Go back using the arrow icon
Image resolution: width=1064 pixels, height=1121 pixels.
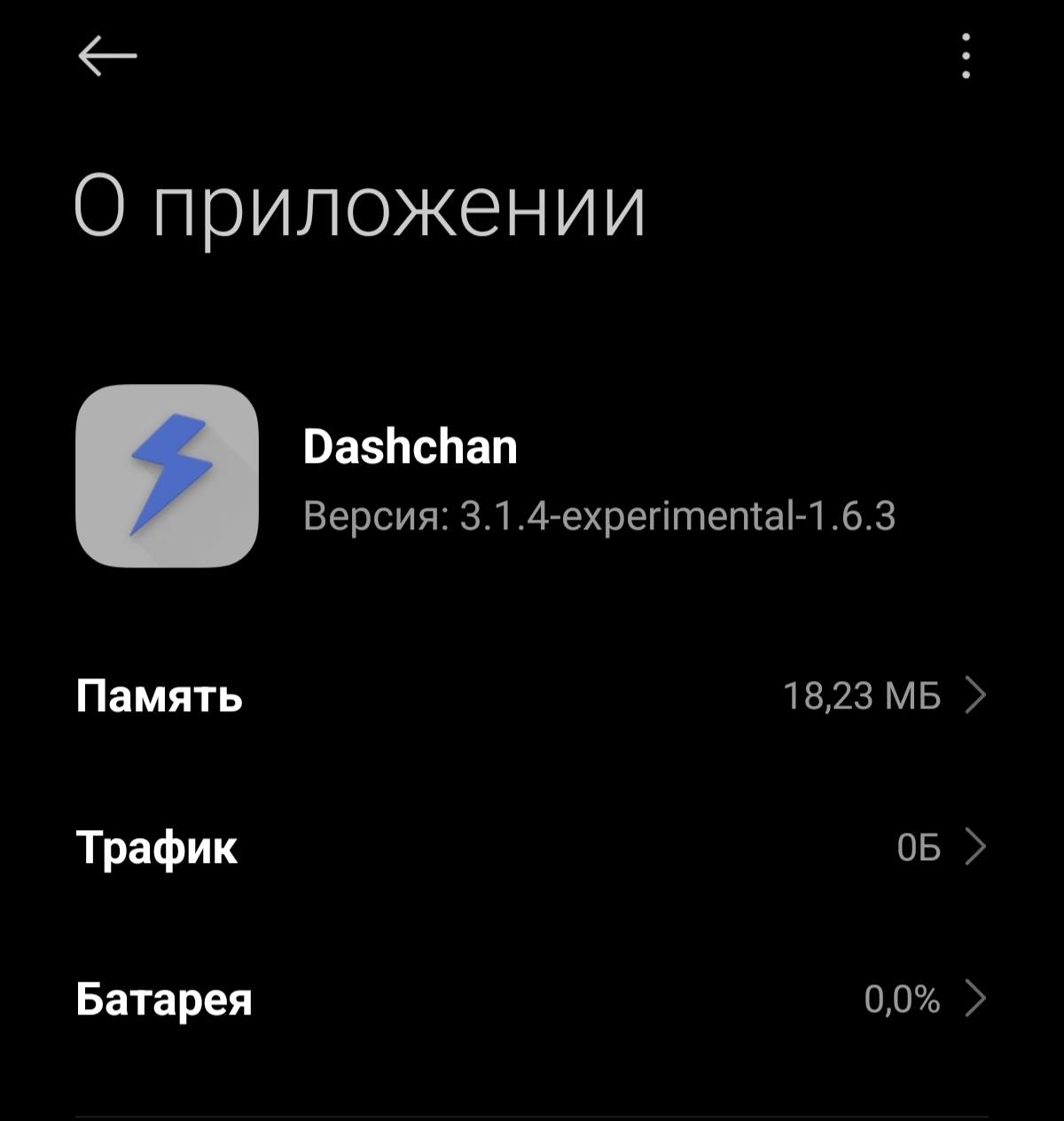[107, 57]
